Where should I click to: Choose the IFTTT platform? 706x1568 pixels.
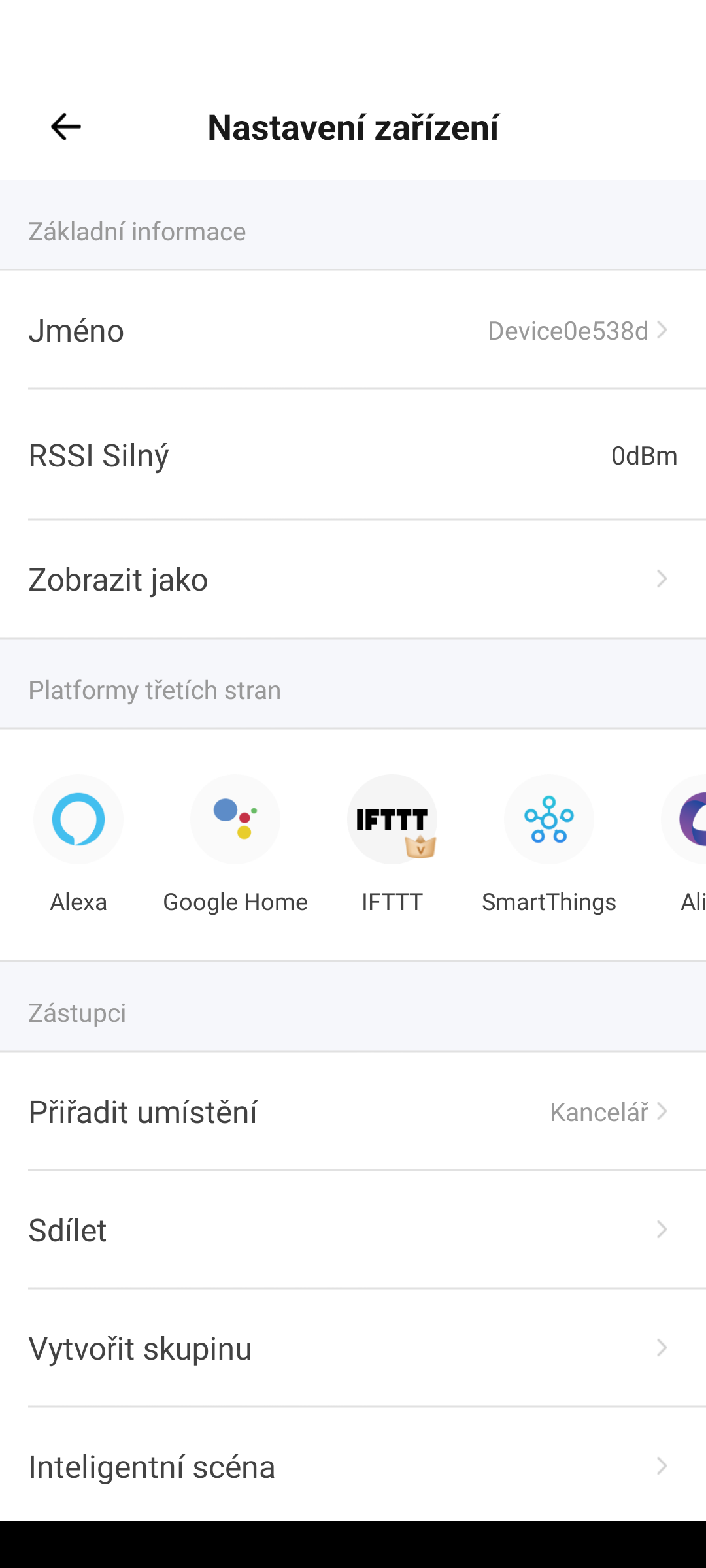tap(392, 820)
